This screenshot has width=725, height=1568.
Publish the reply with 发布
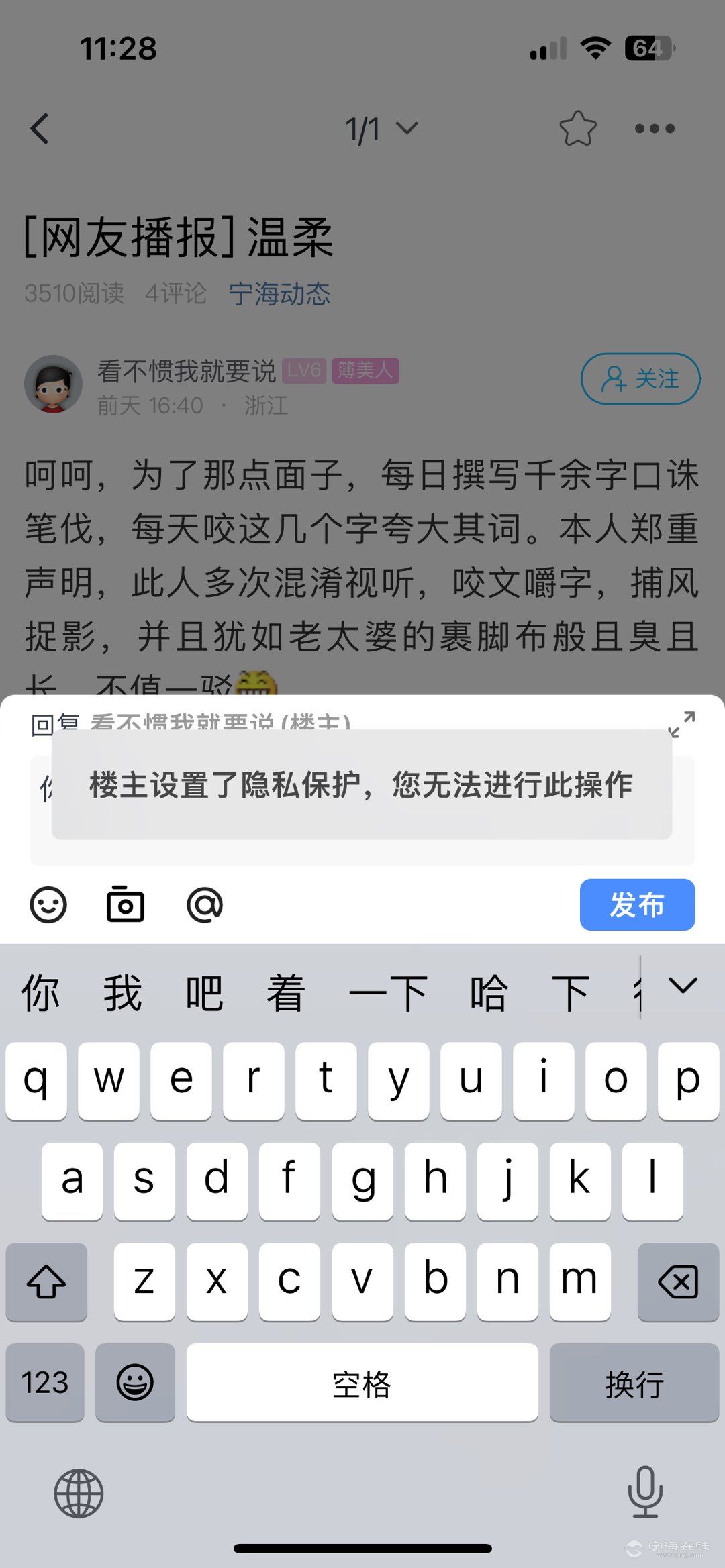click(636, 905)
